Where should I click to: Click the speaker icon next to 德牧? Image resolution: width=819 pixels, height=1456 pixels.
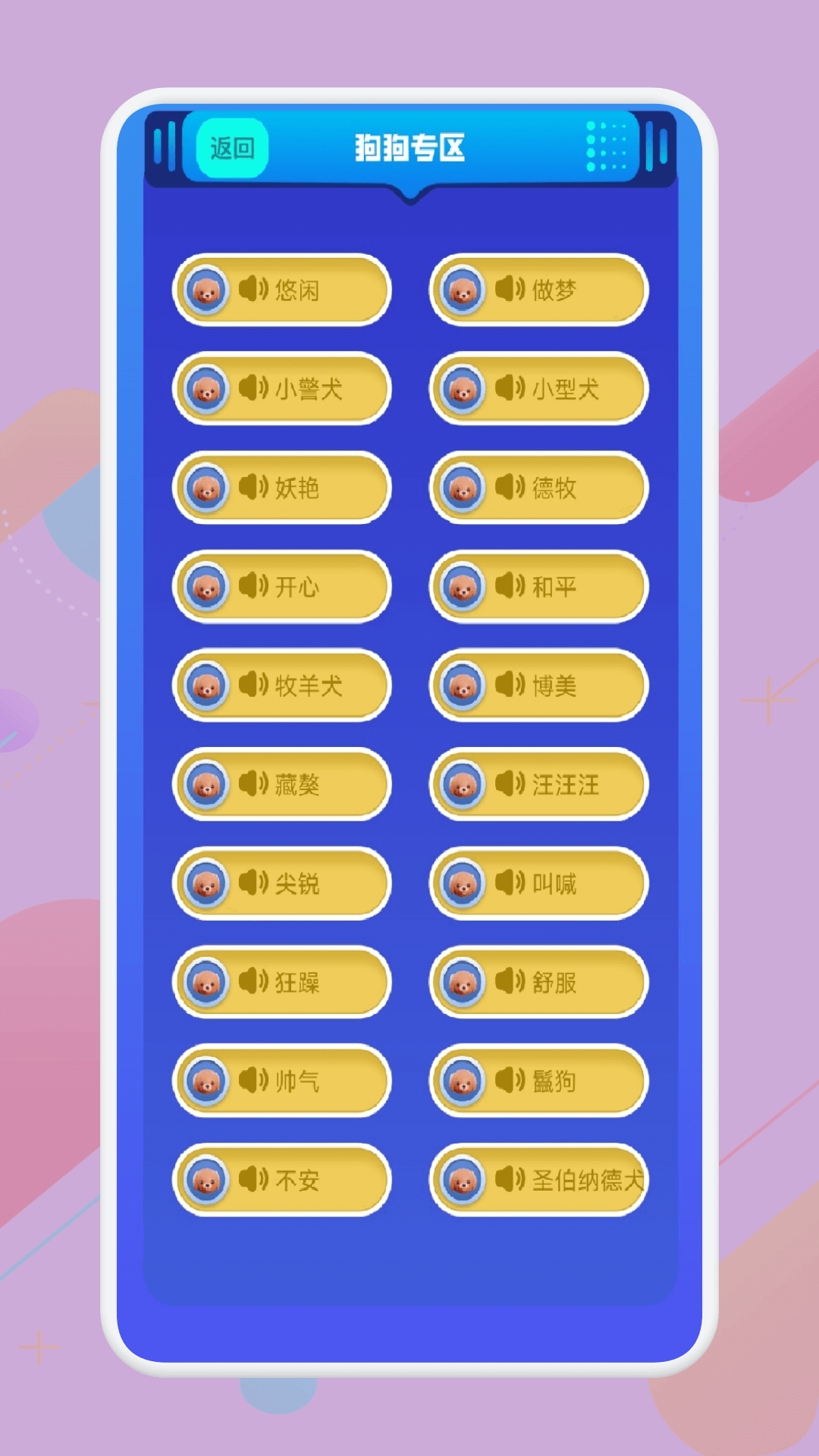(x=510, y=488)
